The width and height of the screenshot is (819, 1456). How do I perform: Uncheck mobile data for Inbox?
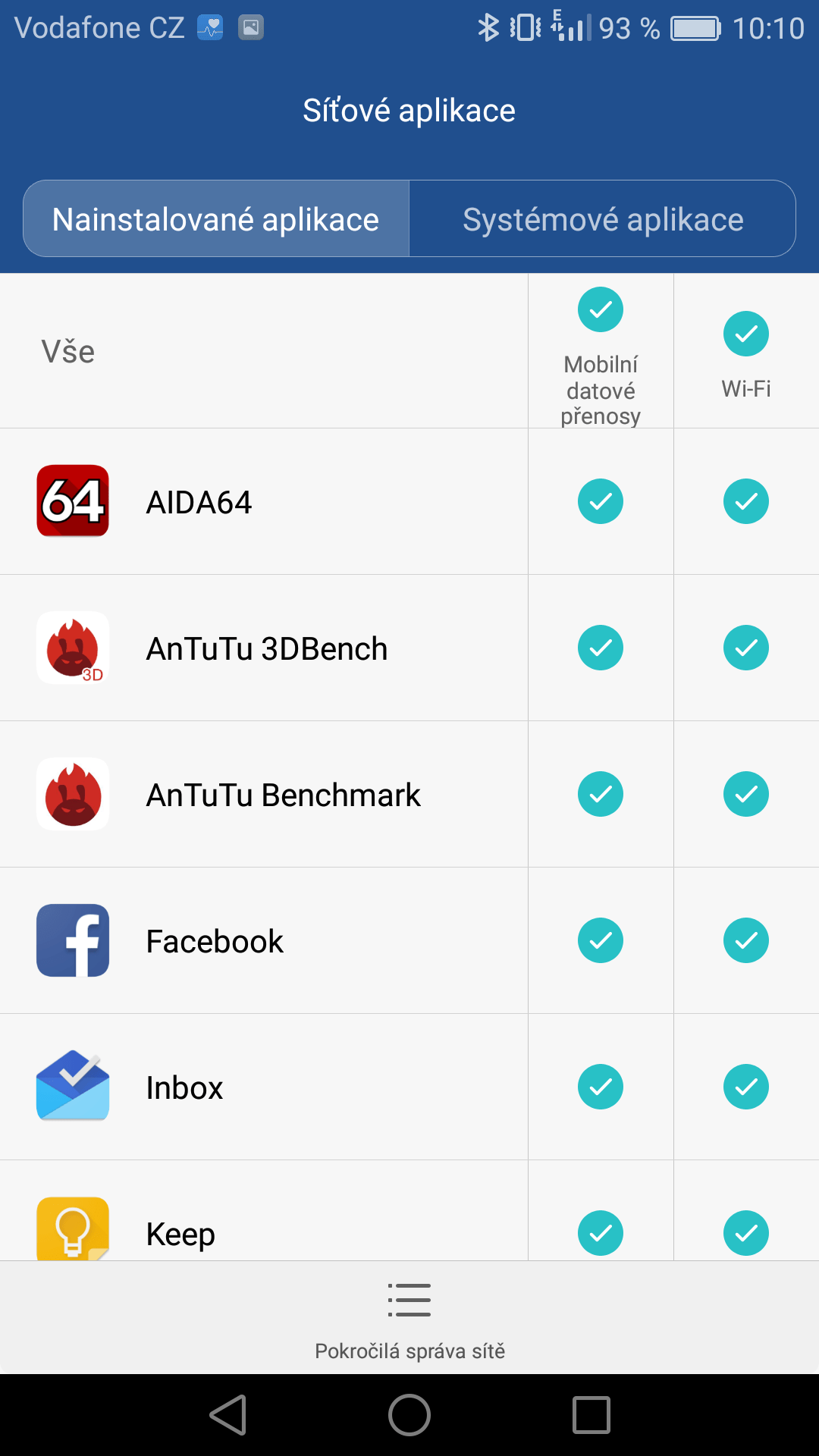tap(601, 1087)
